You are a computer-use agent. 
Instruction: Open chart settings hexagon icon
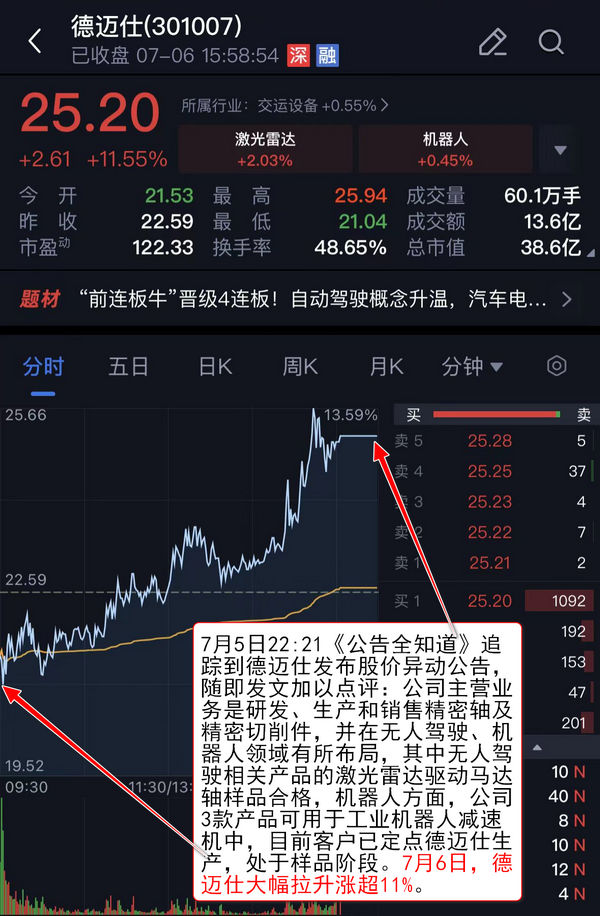[x=557, y=366]
